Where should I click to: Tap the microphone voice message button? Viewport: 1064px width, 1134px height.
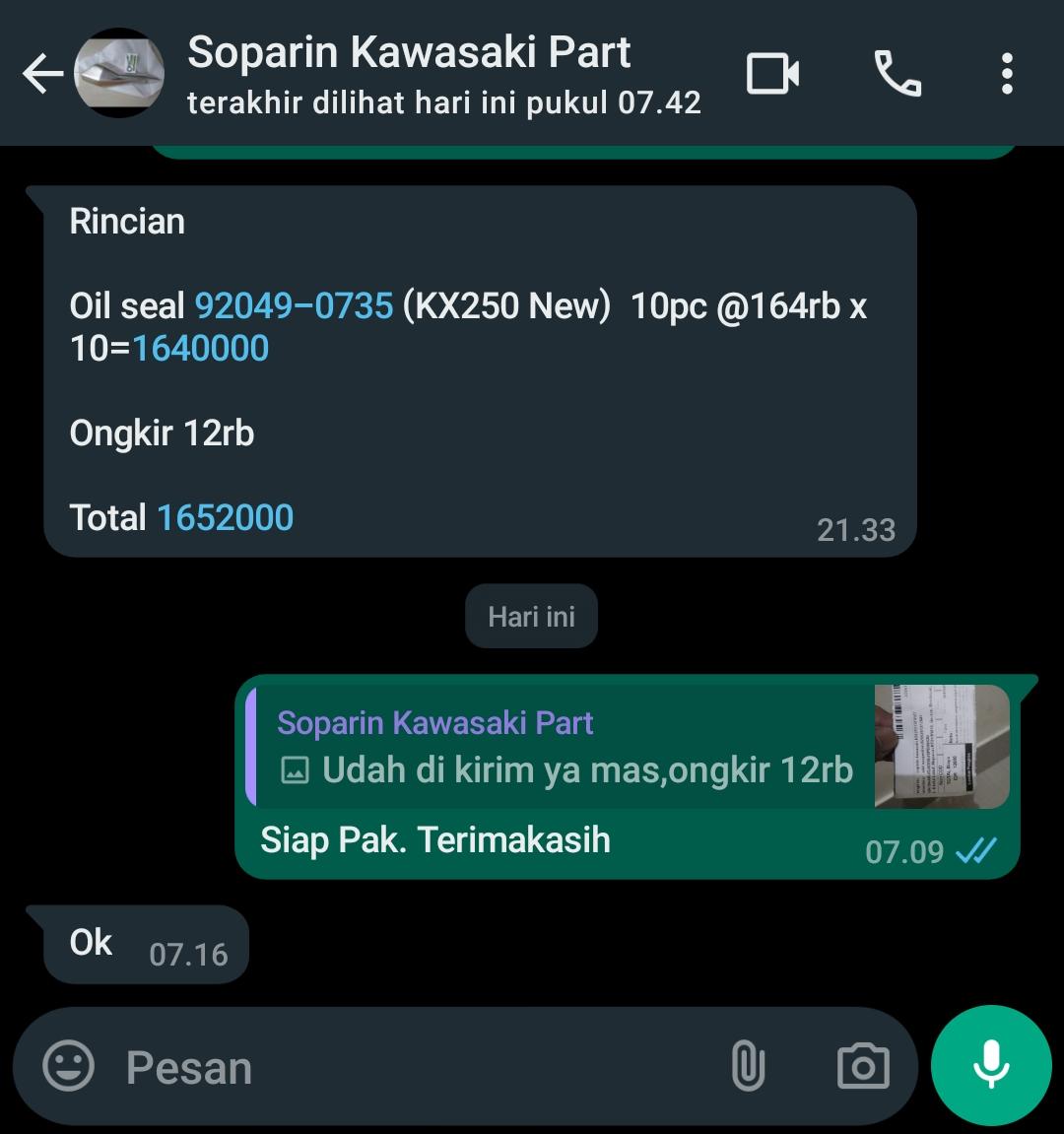click(x=991, y=1066)
